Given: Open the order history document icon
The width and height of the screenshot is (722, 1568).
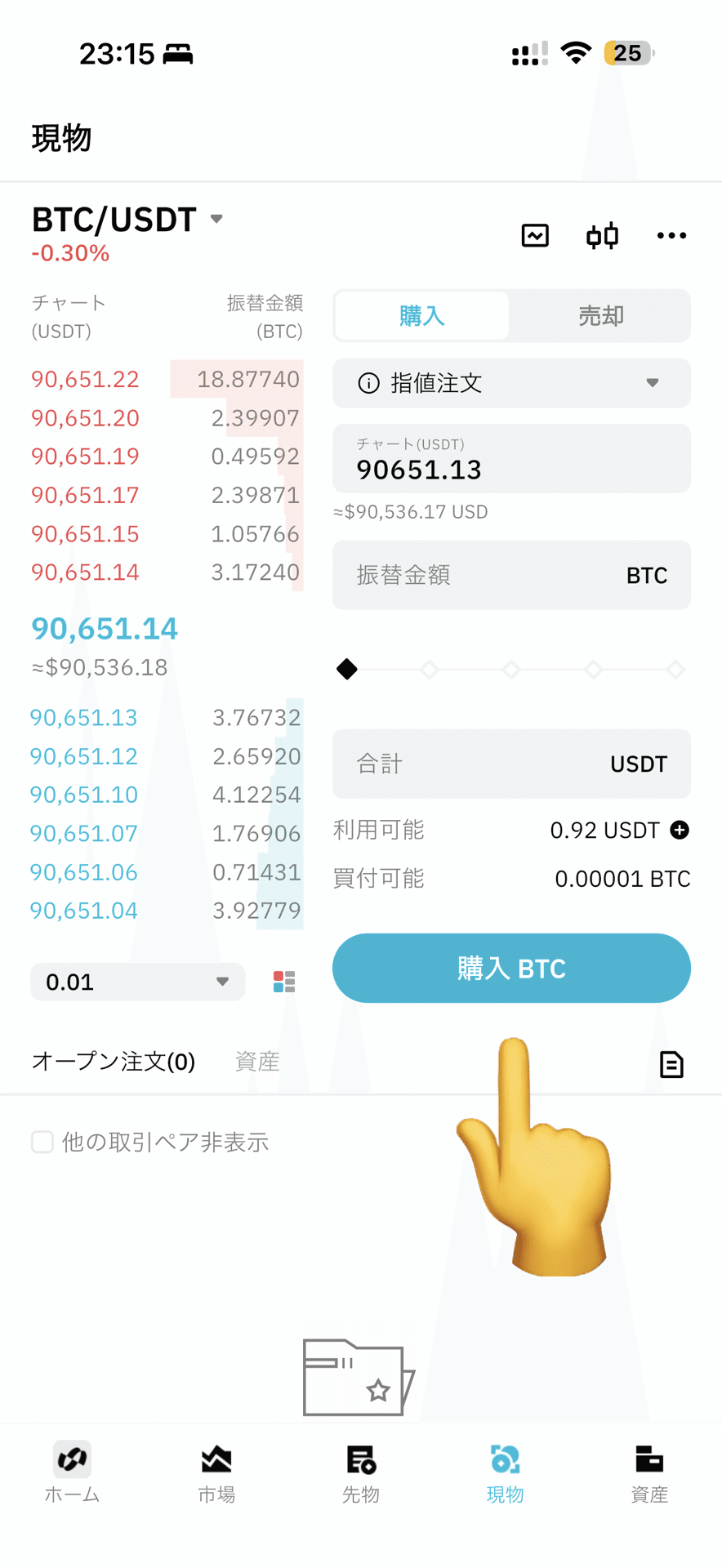Looking at the screenshot, I should [671, 1063].
